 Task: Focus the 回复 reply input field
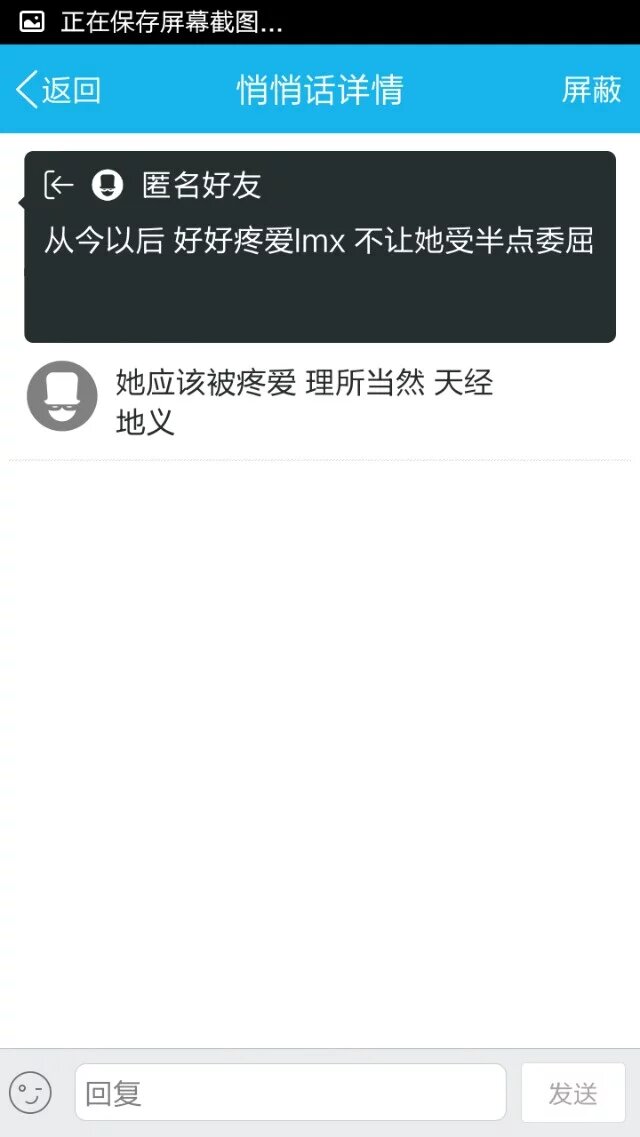[290, 1092]
